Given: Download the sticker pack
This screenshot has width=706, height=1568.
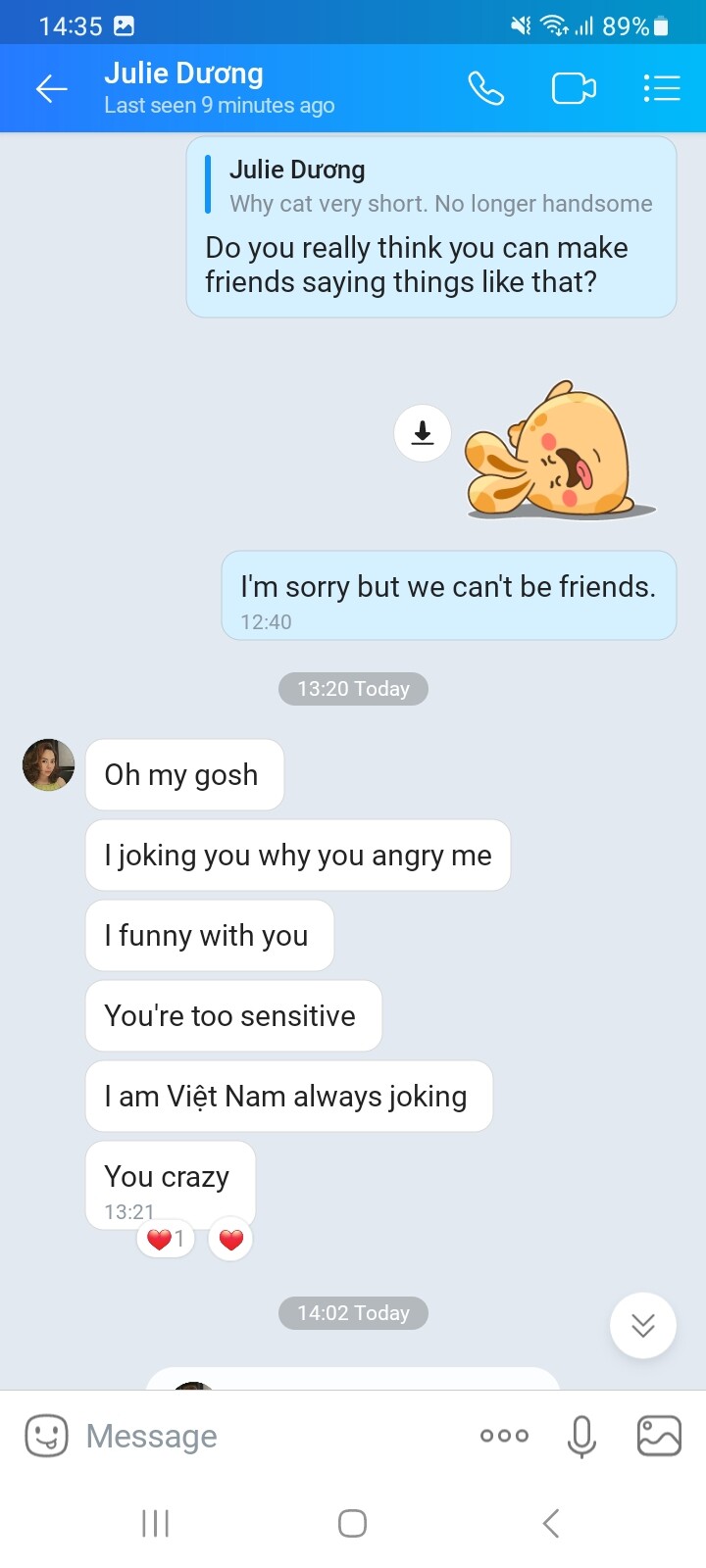Looking at the screenshot, I should click(423, 432).
